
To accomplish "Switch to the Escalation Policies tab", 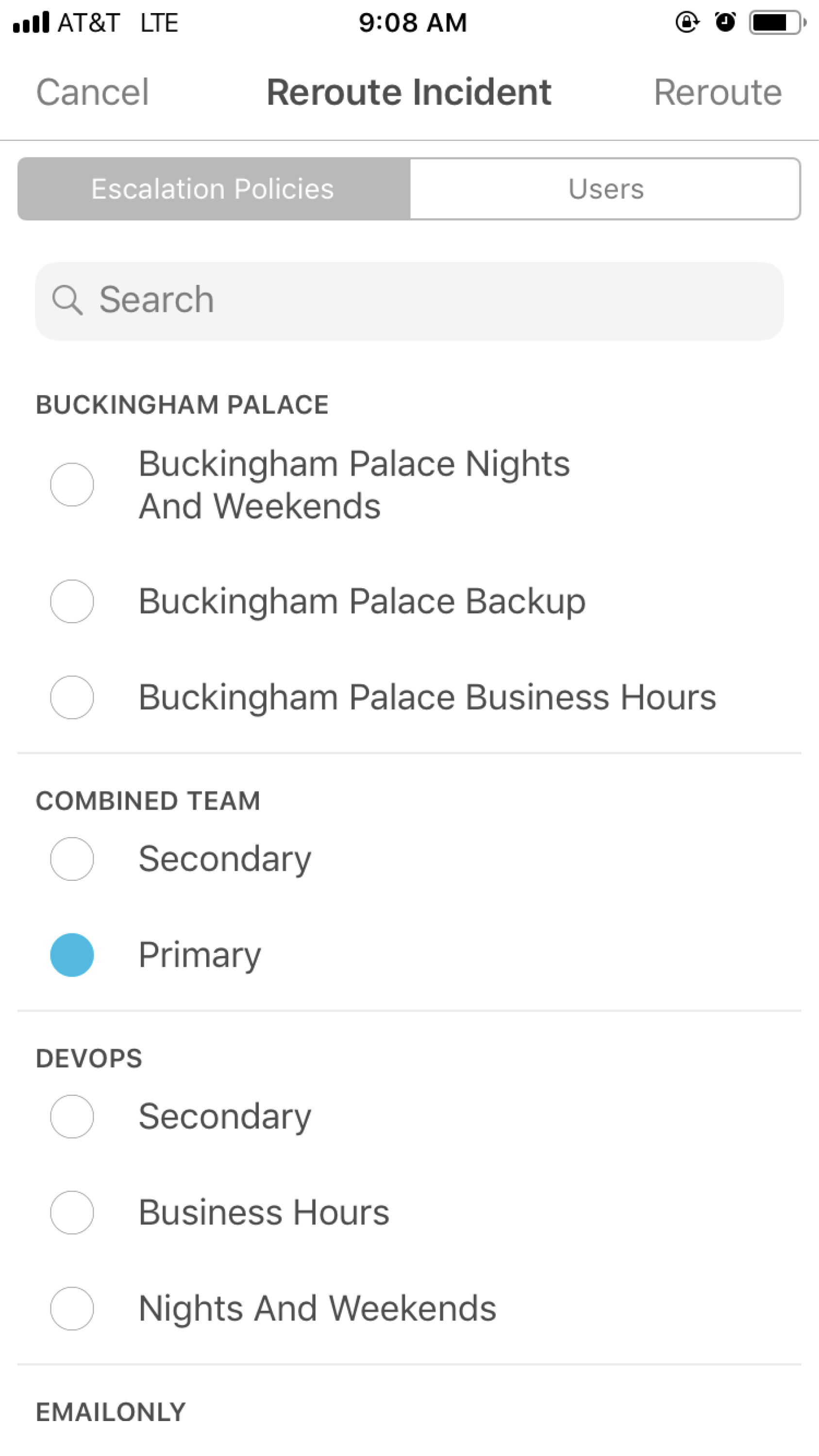I will 213,189.
